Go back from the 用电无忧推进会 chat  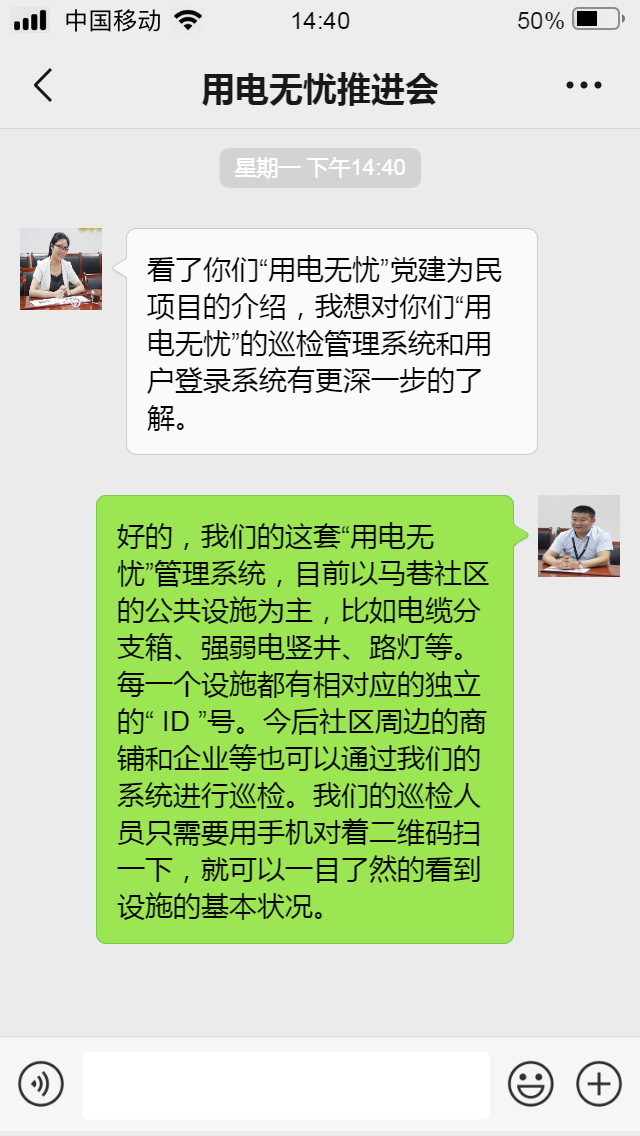pos(43,85)
